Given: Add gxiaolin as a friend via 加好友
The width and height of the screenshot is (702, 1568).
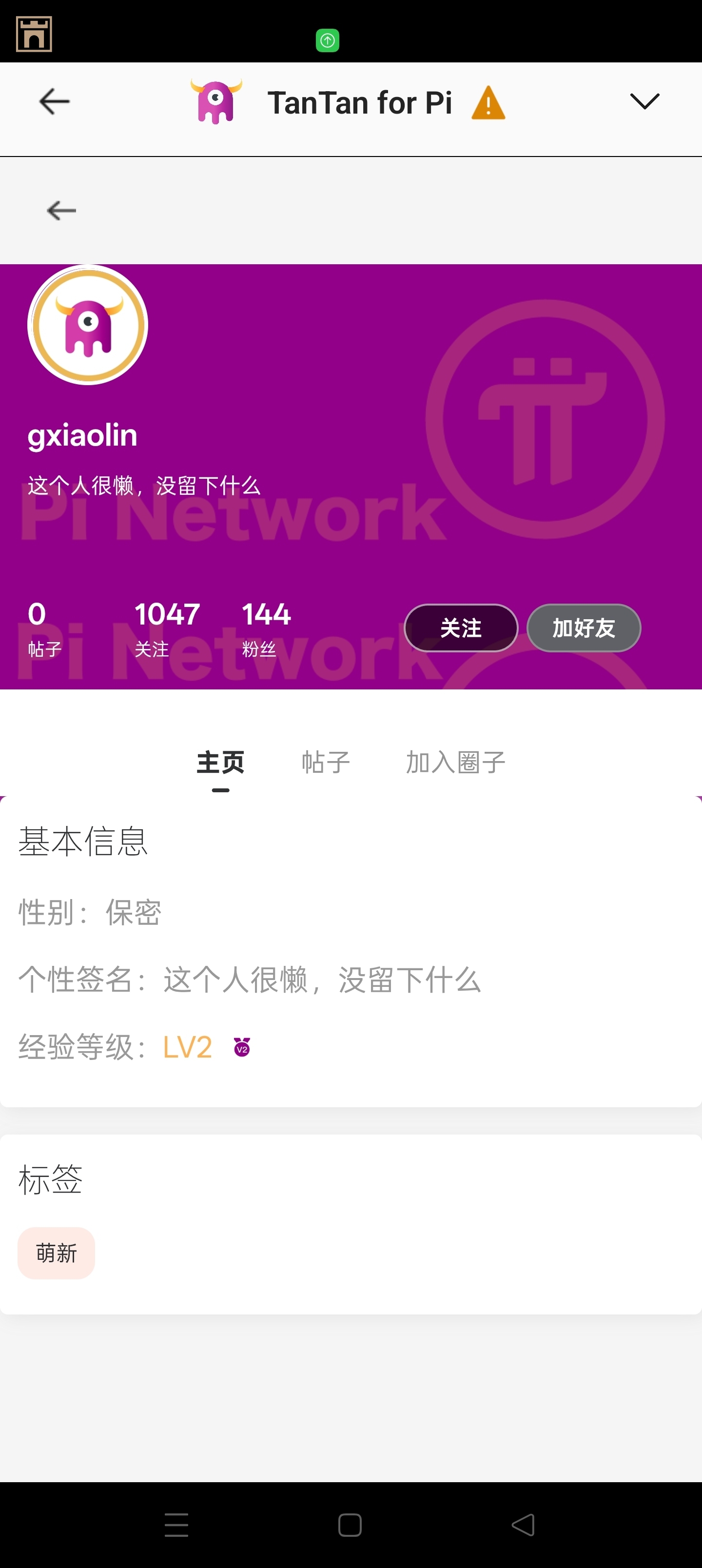Looking at the screenshot, I should click(x=583, y=627).
